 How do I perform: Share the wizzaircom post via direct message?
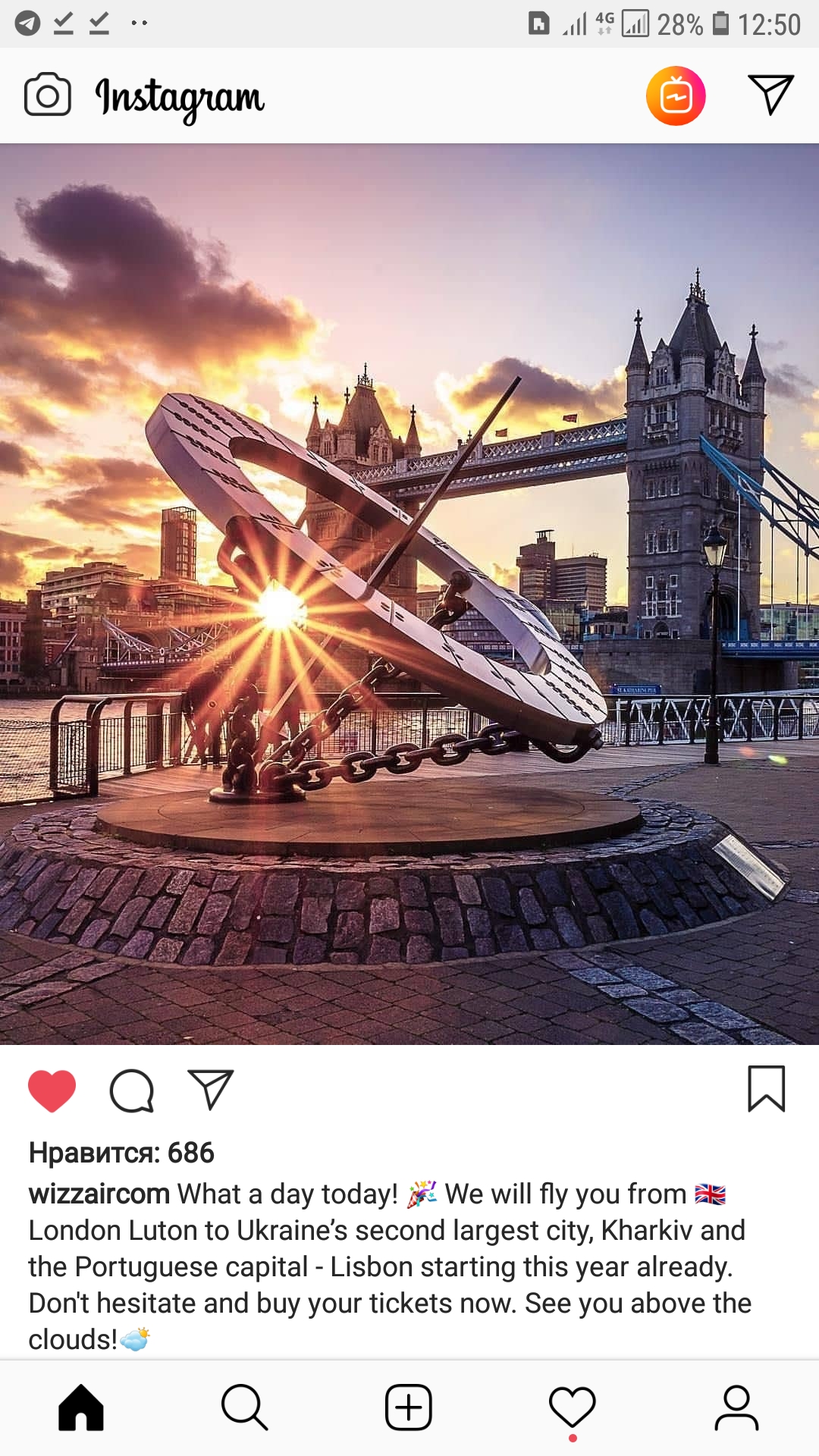210,1090
